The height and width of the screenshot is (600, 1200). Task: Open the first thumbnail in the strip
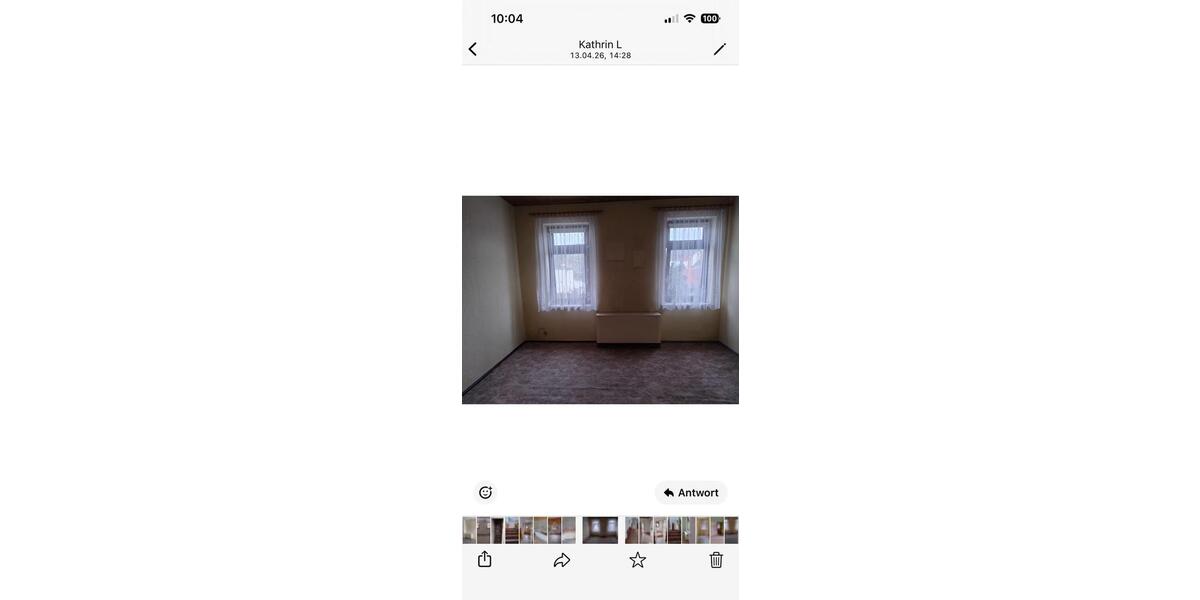click(469, 530)
